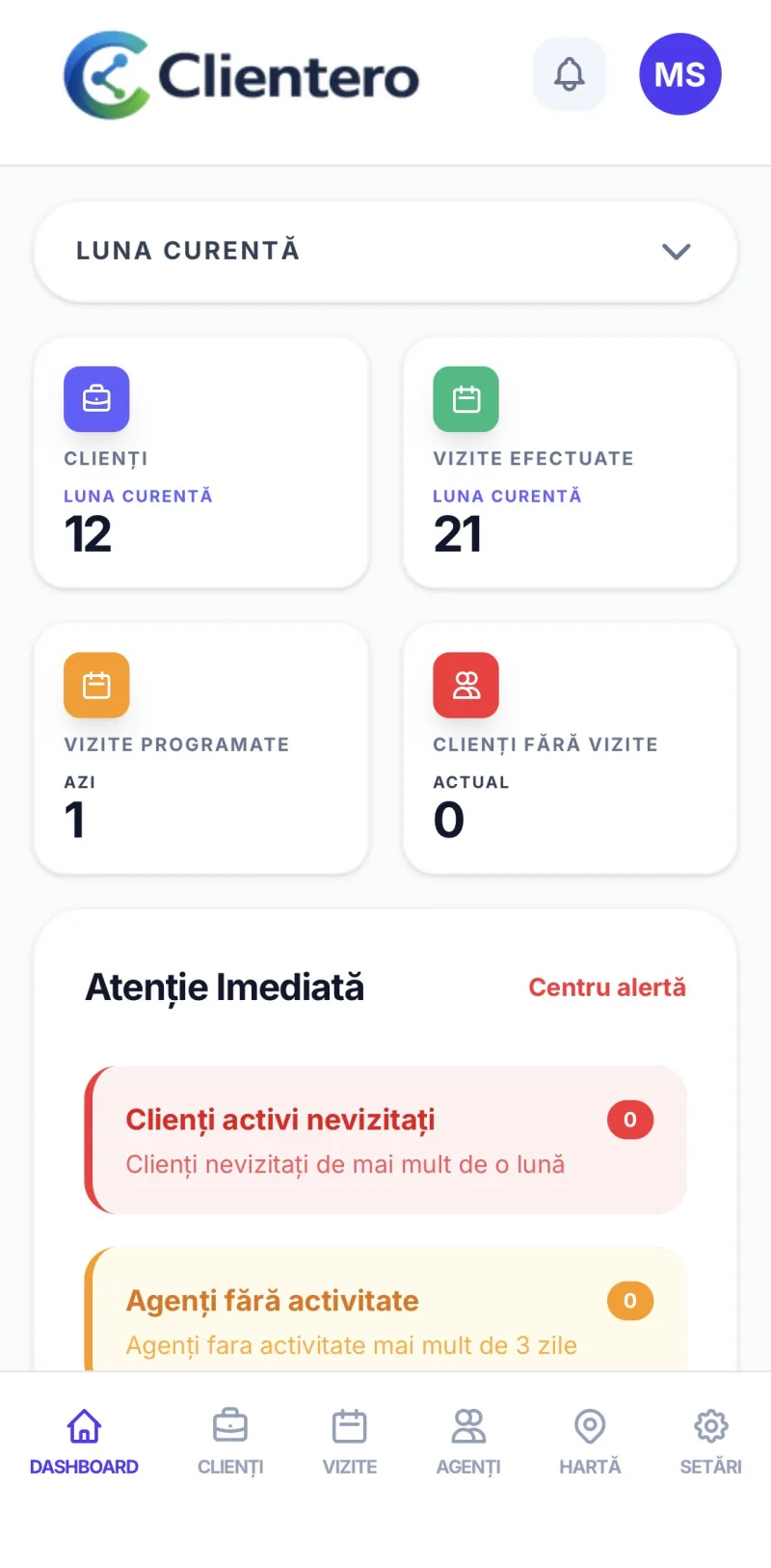Select the green calendar icon for Vizite Efectuate
This screenshot has height=1568, width=771.
tap(465, 398)
